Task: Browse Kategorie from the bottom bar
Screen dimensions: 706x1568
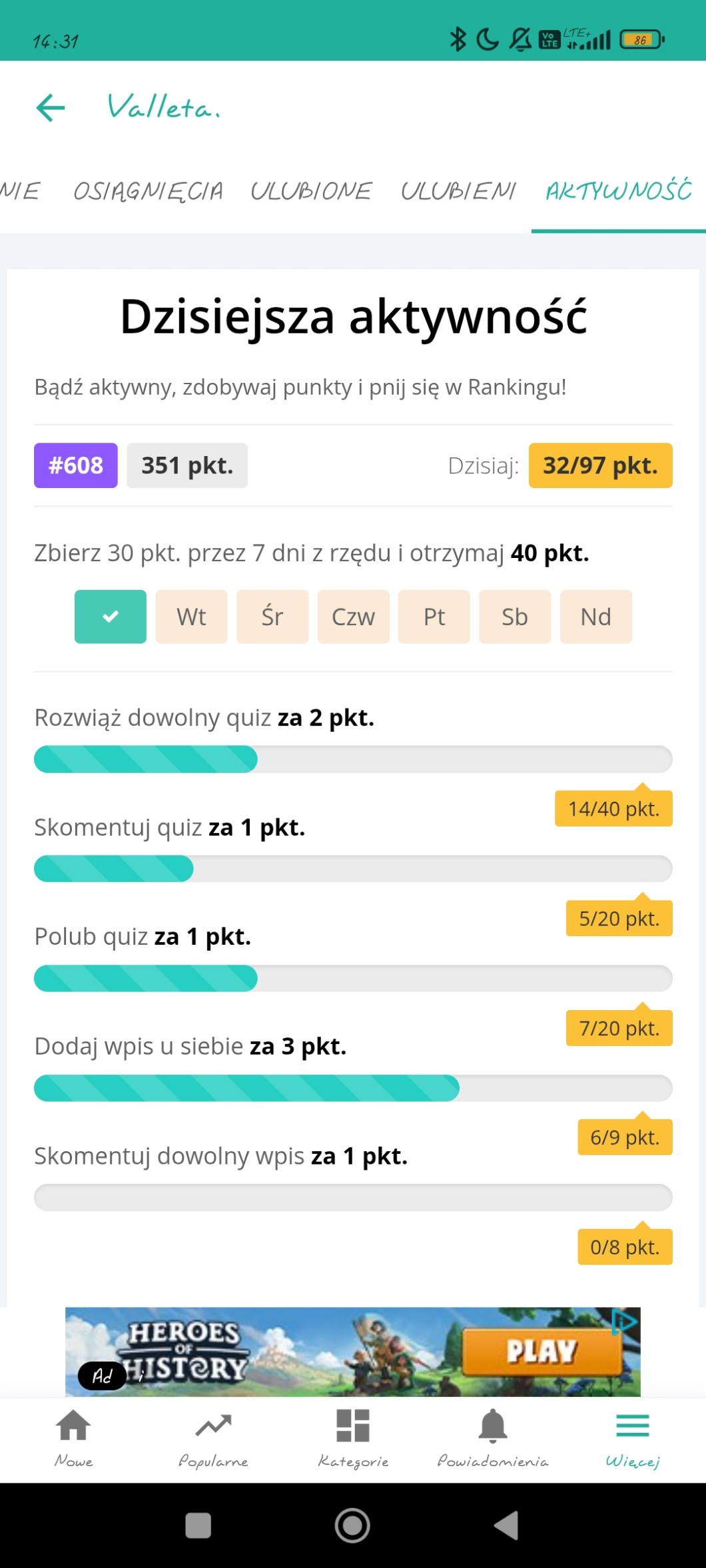Action: [353, 1438]
